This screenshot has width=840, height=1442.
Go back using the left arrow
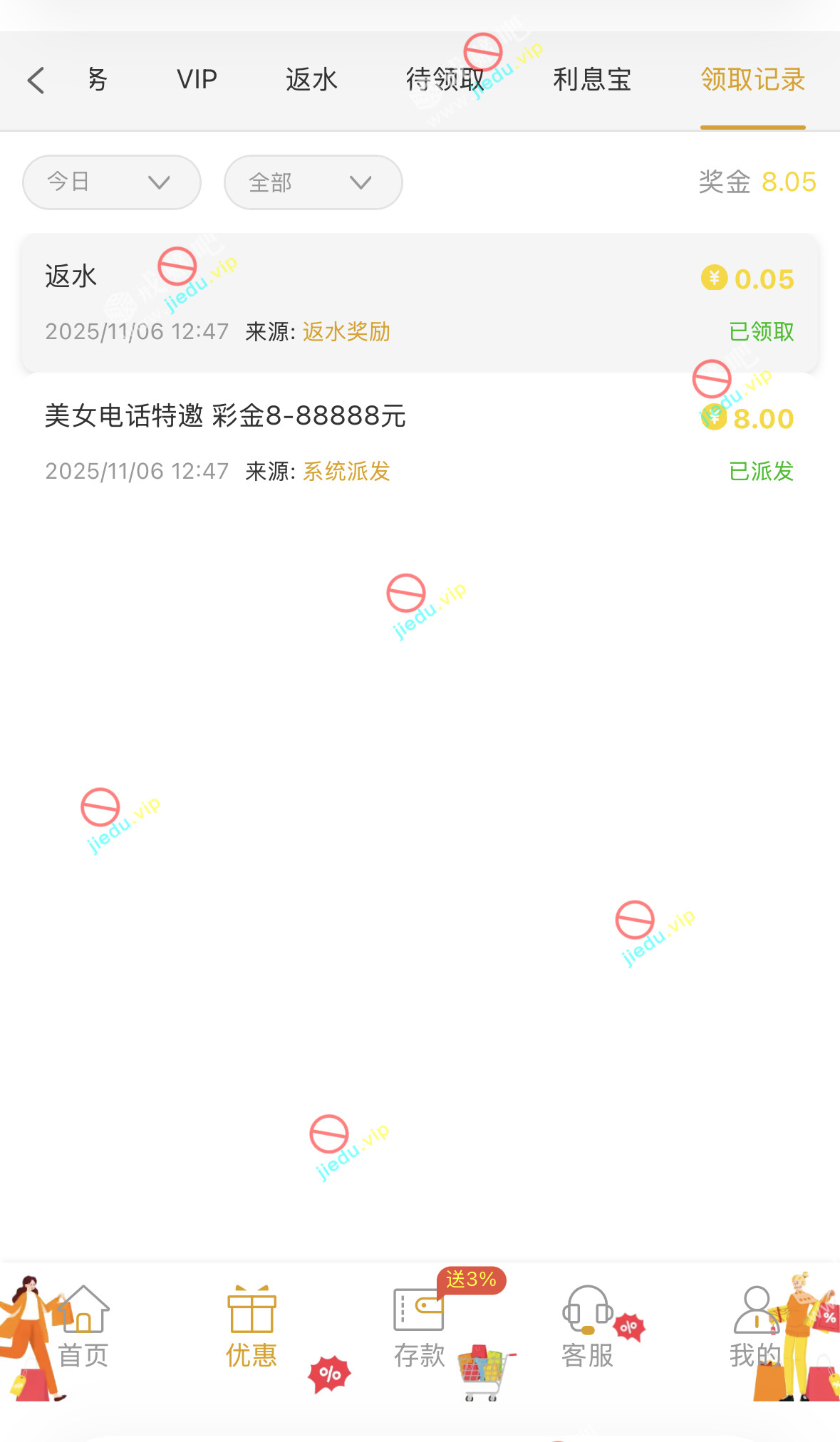36,81
